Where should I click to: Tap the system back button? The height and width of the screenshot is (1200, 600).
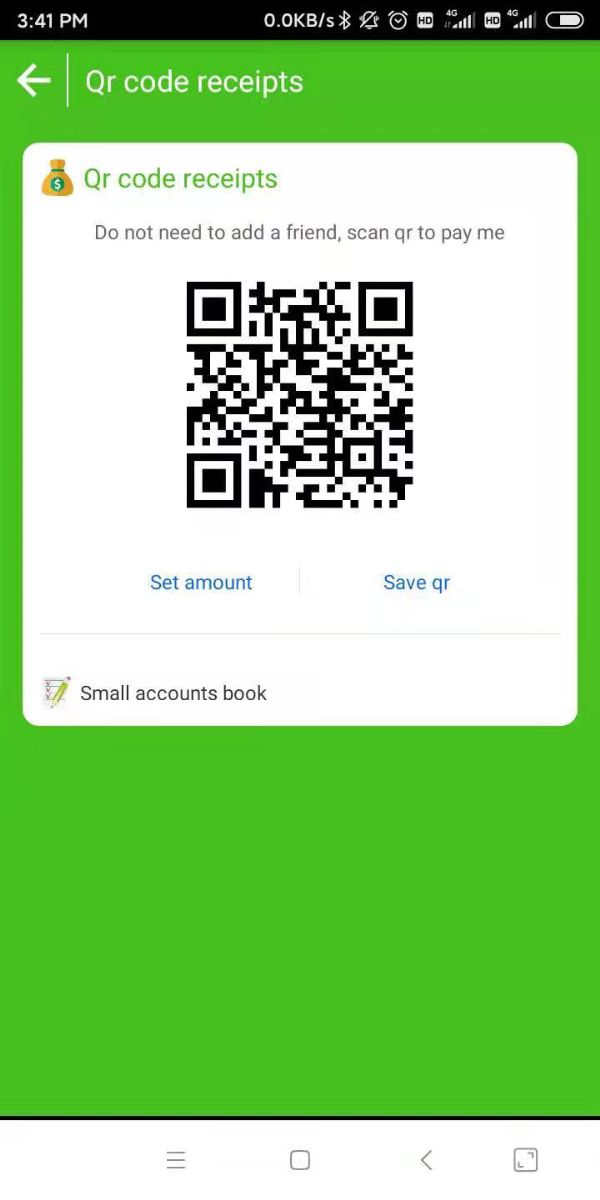(x=427, y=1160)
